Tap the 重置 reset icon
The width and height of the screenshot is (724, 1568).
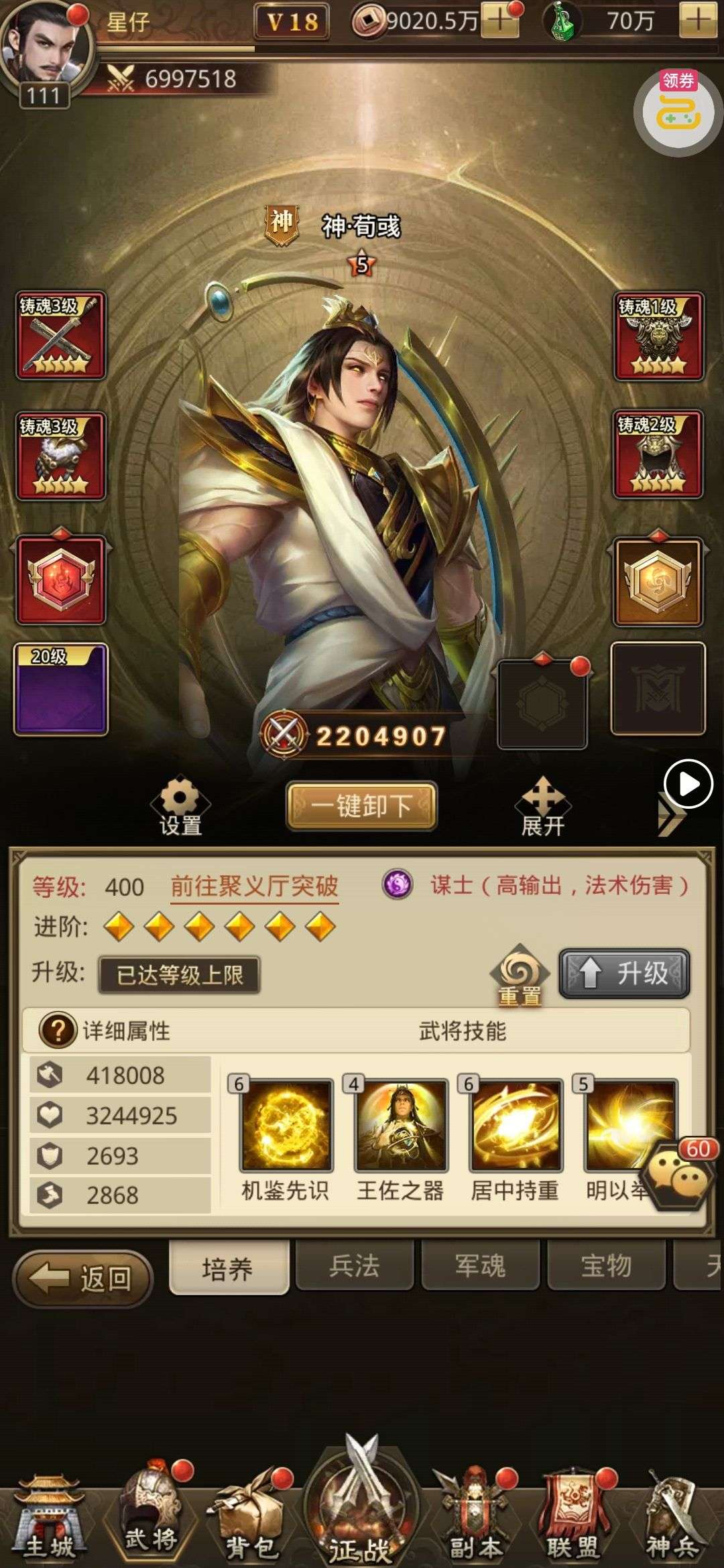click(520, 975)
